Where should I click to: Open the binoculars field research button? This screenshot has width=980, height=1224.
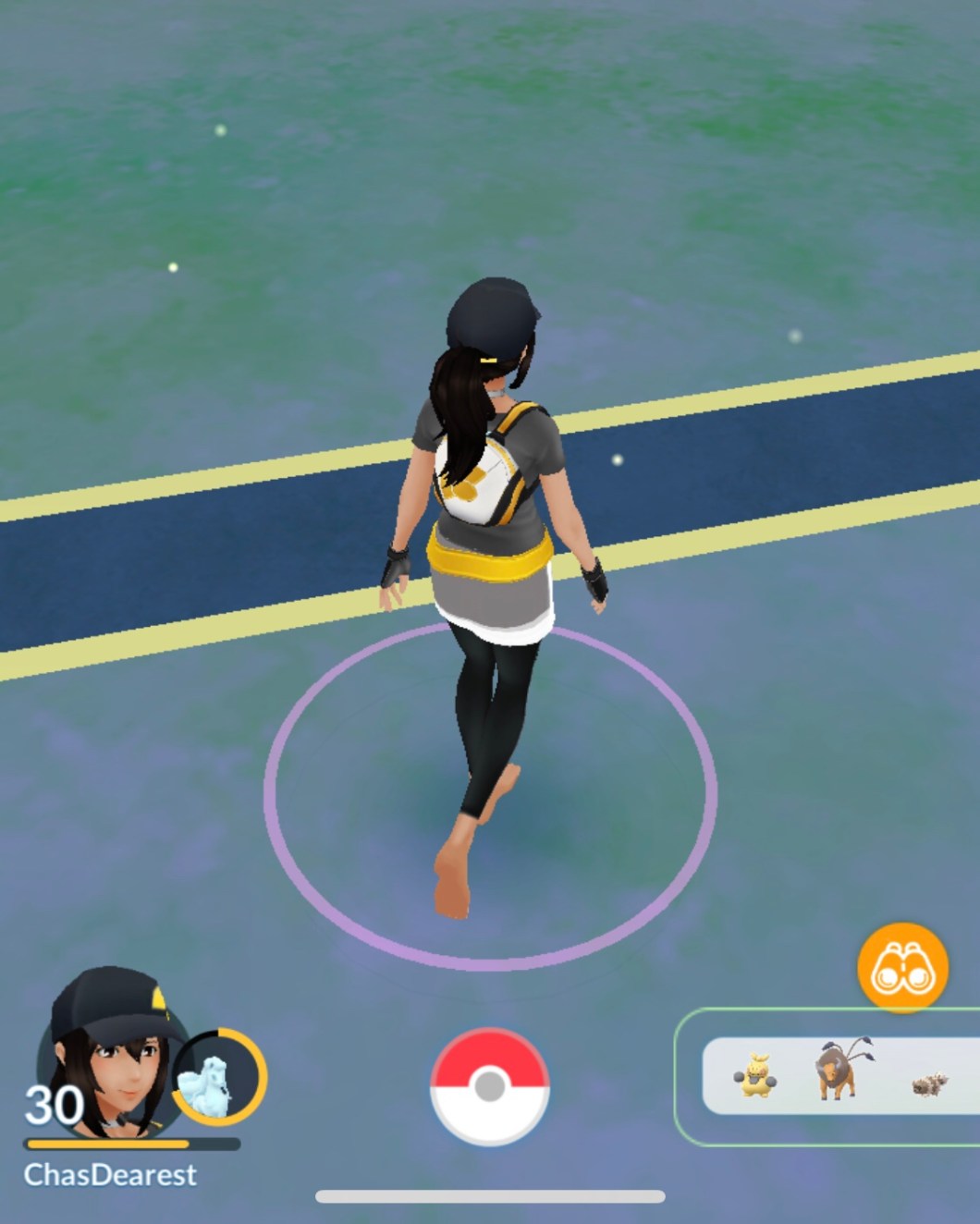(903, 969)
